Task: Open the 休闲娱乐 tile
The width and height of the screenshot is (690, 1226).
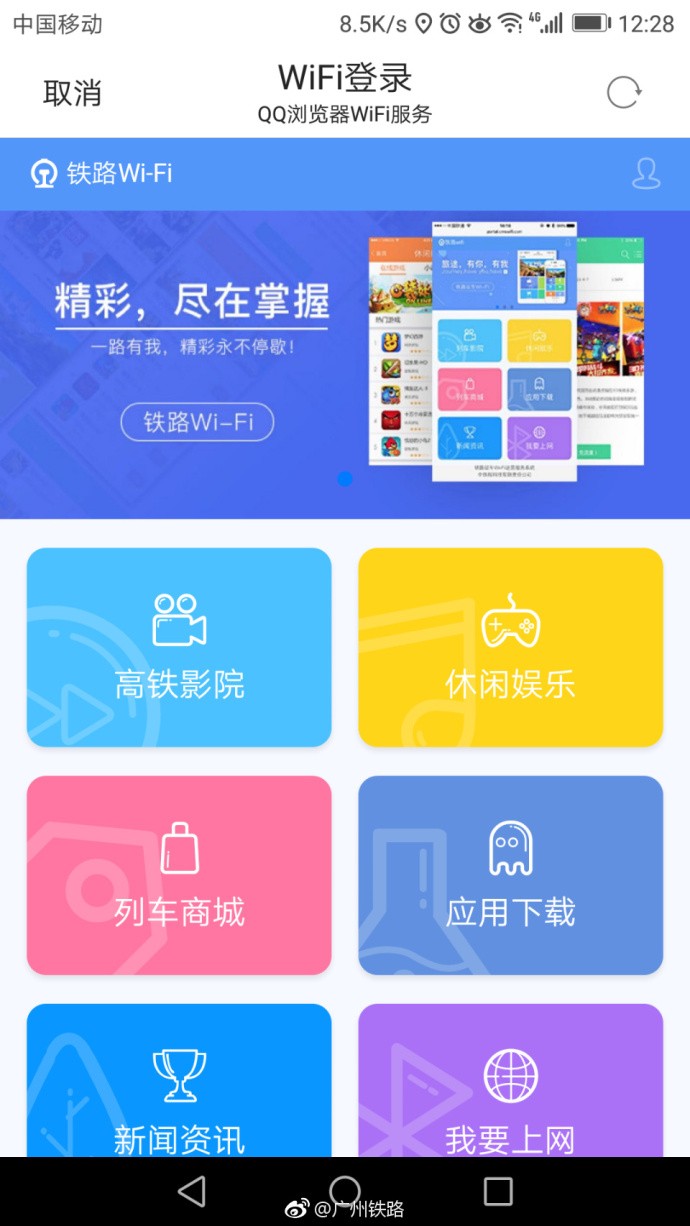Action: coord(510,647)
